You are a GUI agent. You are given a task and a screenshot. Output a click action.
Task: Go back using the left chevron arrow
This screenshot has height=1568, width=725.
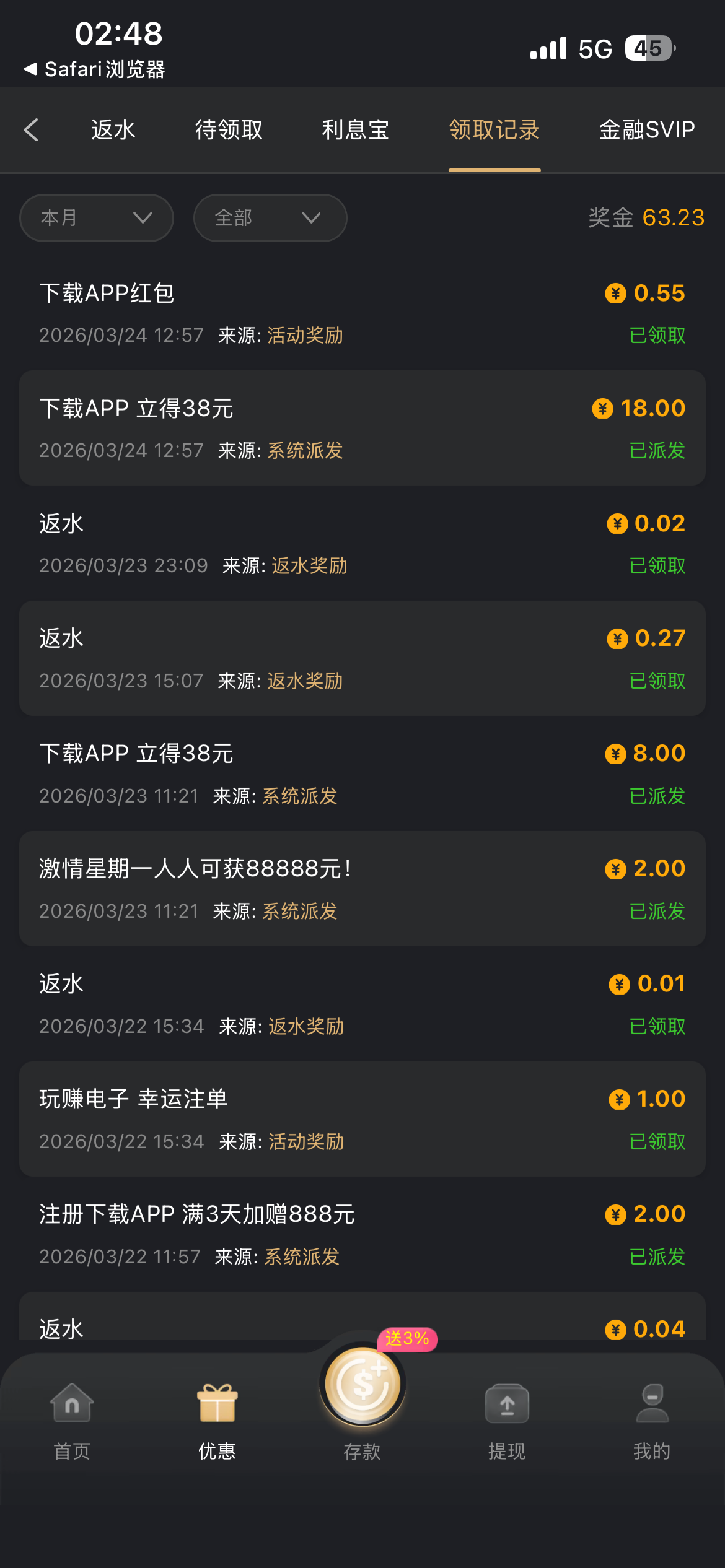[x=32, y=130]
